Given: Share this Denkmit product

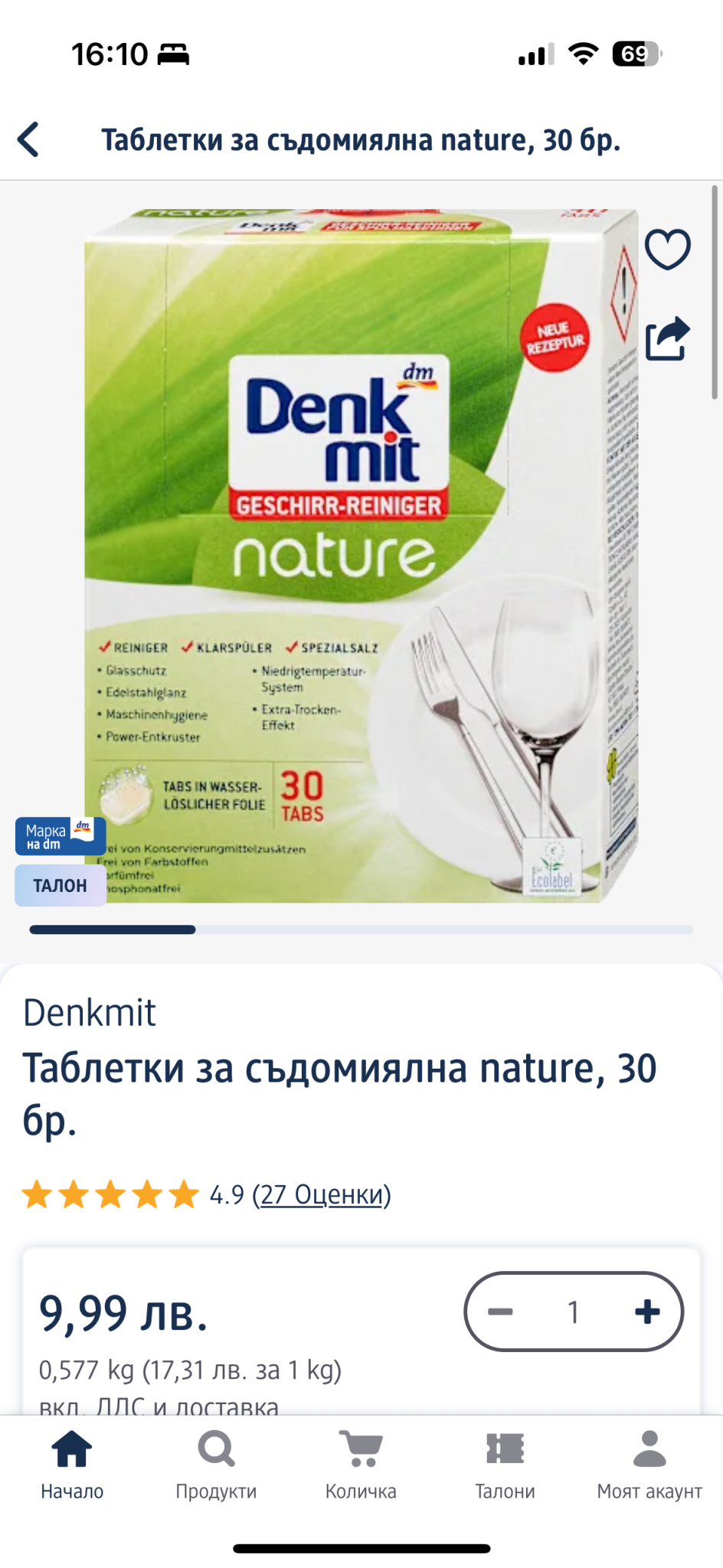Looking at the screenshot, I should [667, 338].
